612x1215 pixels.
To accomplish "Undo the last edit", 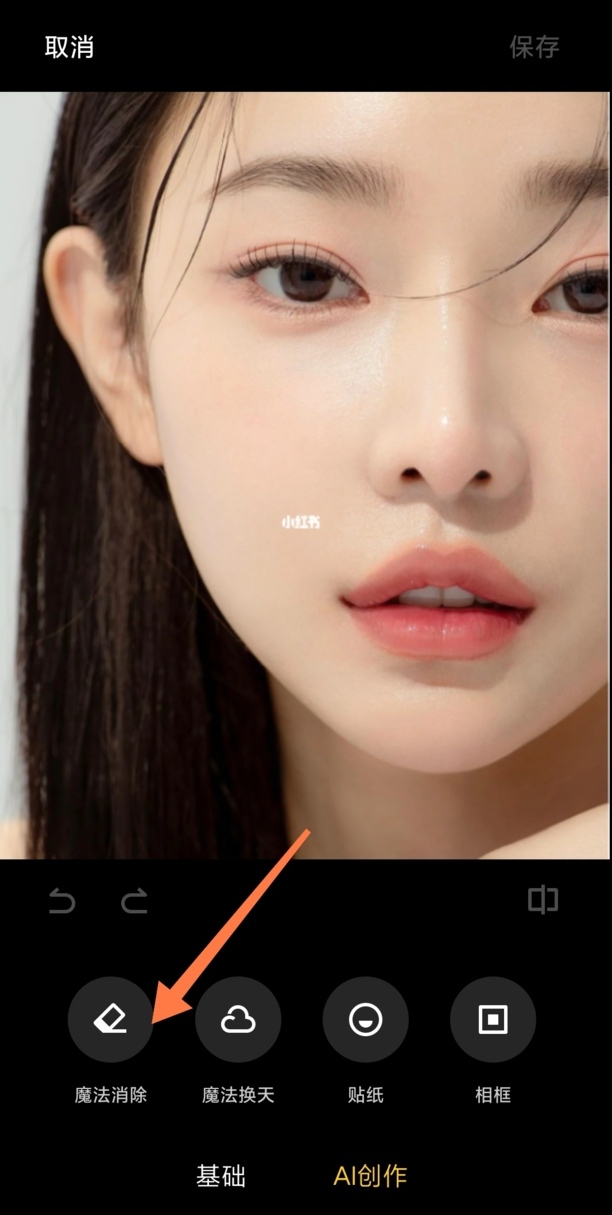I will coord(62,903).
